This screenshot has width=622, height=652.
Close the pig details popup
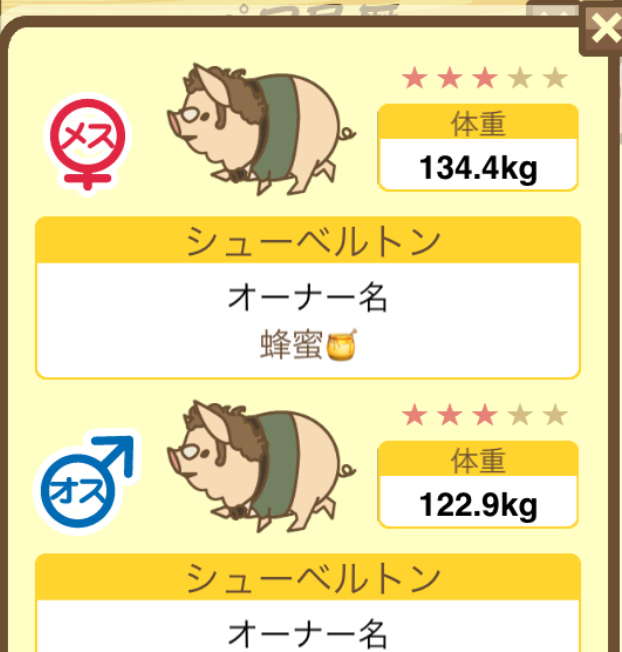coord(603,28)
